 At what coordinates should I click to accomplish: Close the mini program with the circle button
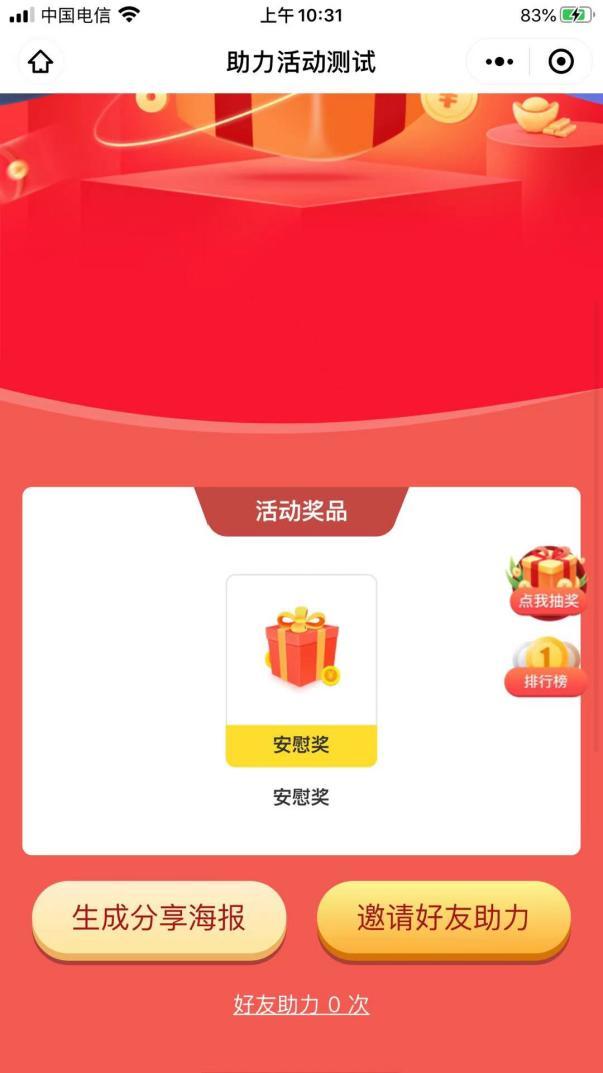562,62
